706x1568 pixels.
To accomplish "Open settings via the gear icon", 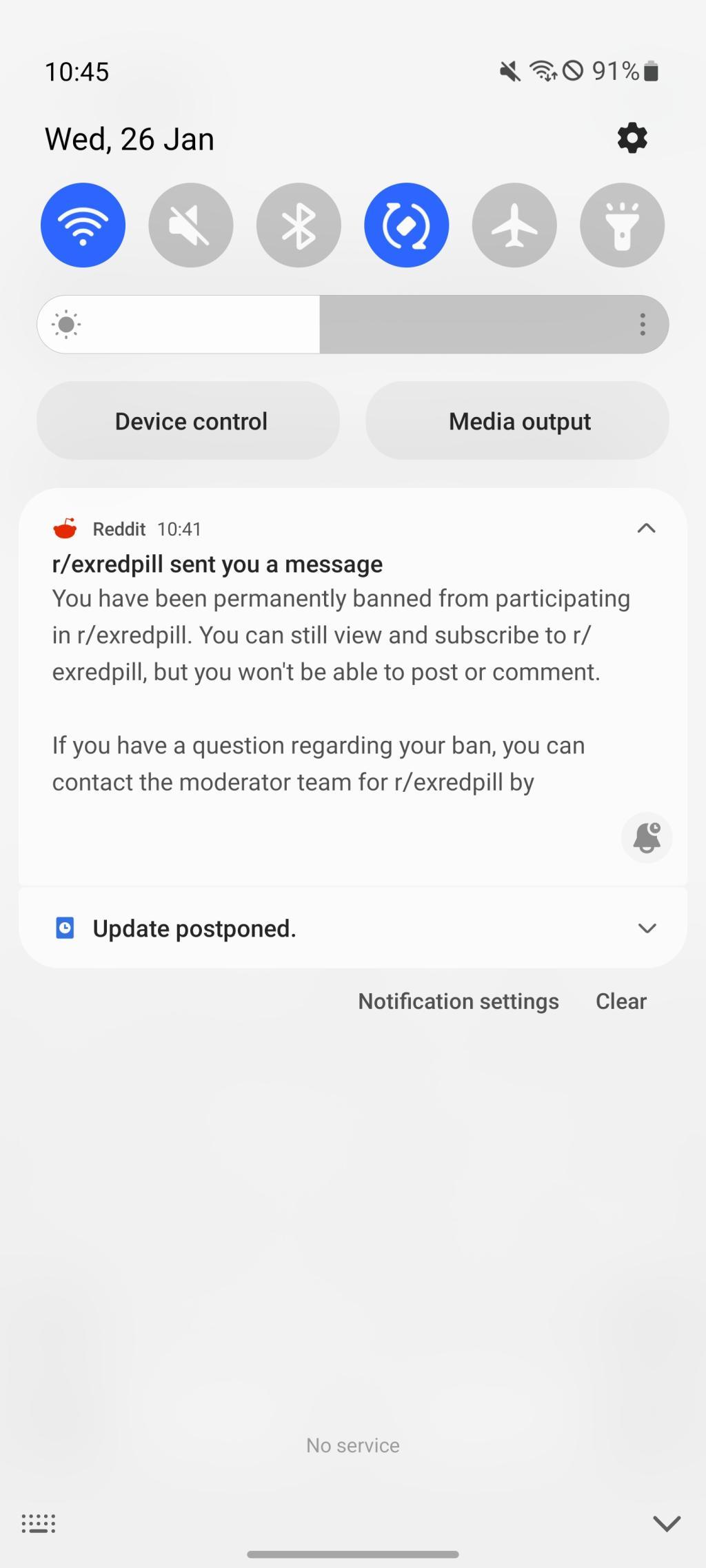I will 632,139.
